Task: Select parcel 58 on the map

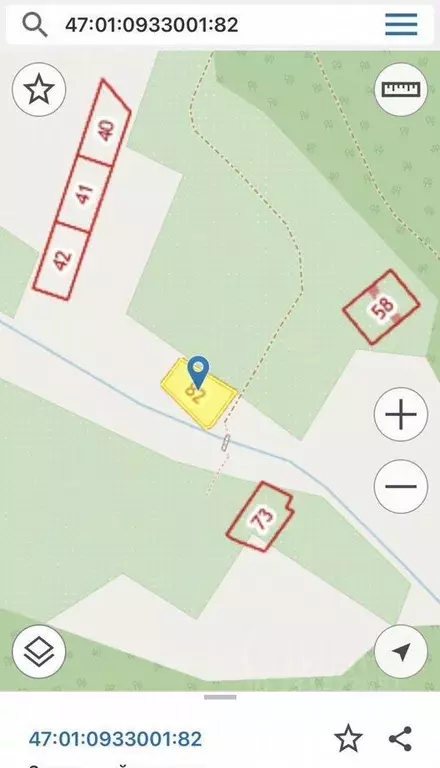Action: (x=381, y=307)
